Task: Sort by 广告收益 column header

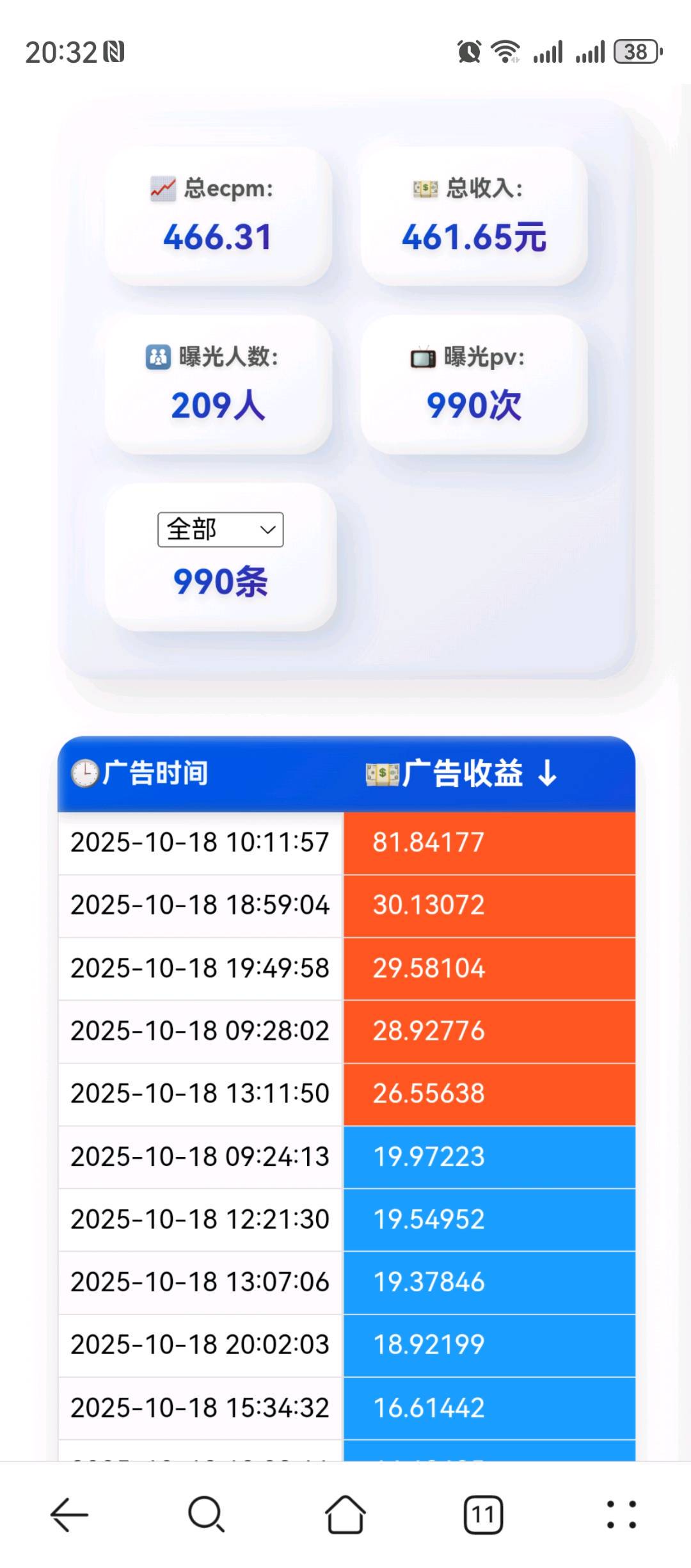Action: click(x=462, y=773)
